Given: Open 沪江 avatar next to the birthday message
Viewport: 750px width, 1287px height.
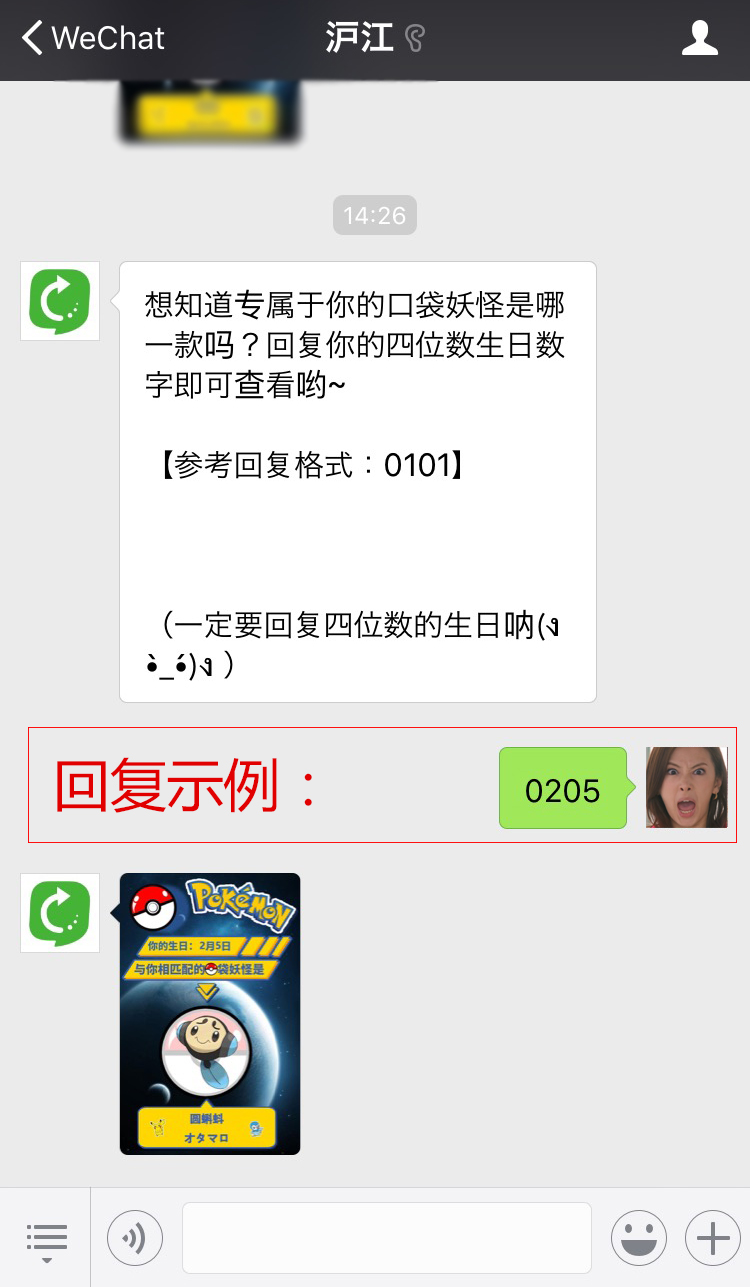Looking at the screenshot, I should coord(60,301).
